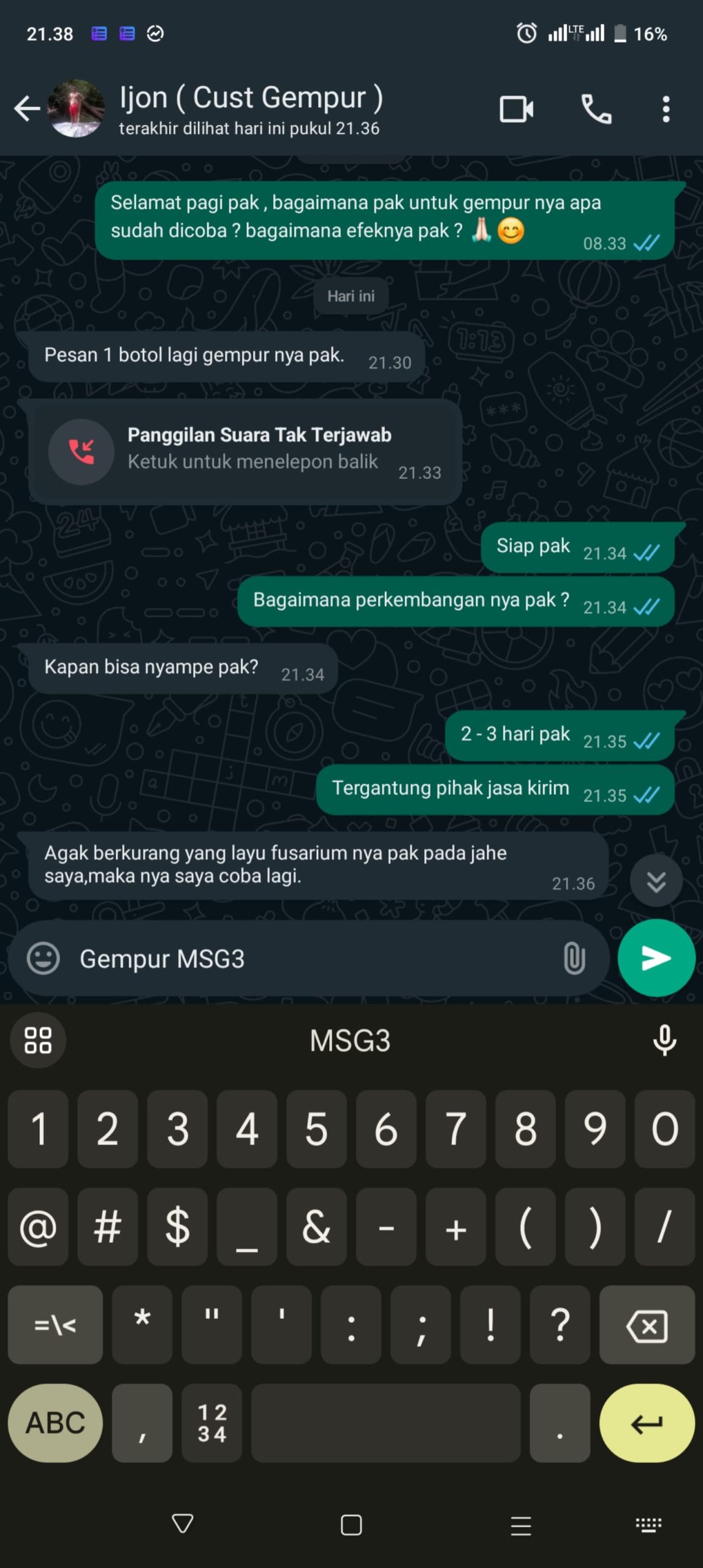This screenshot has height=1568, width=703.
Task: Open the chat overflow menu
Action: point(666,110)
